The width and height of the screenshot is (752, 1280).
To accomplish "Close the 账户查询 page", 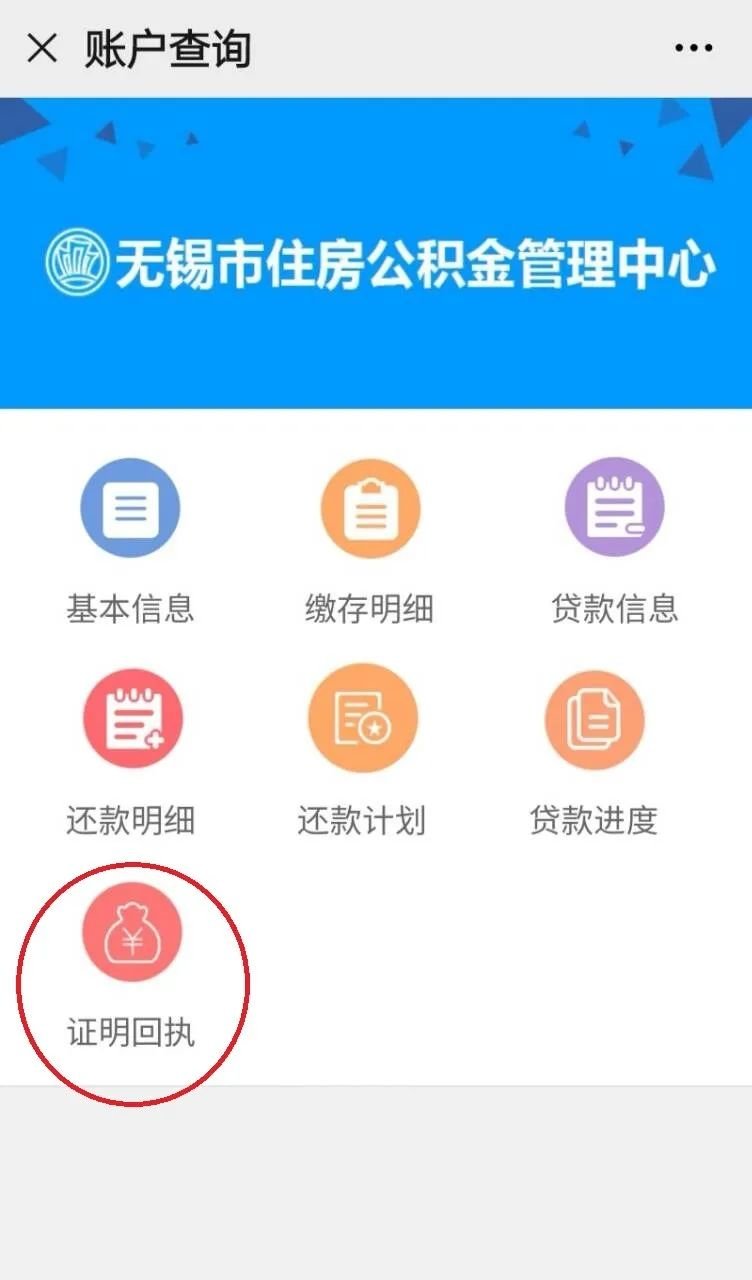I will (x=42, y=48).
